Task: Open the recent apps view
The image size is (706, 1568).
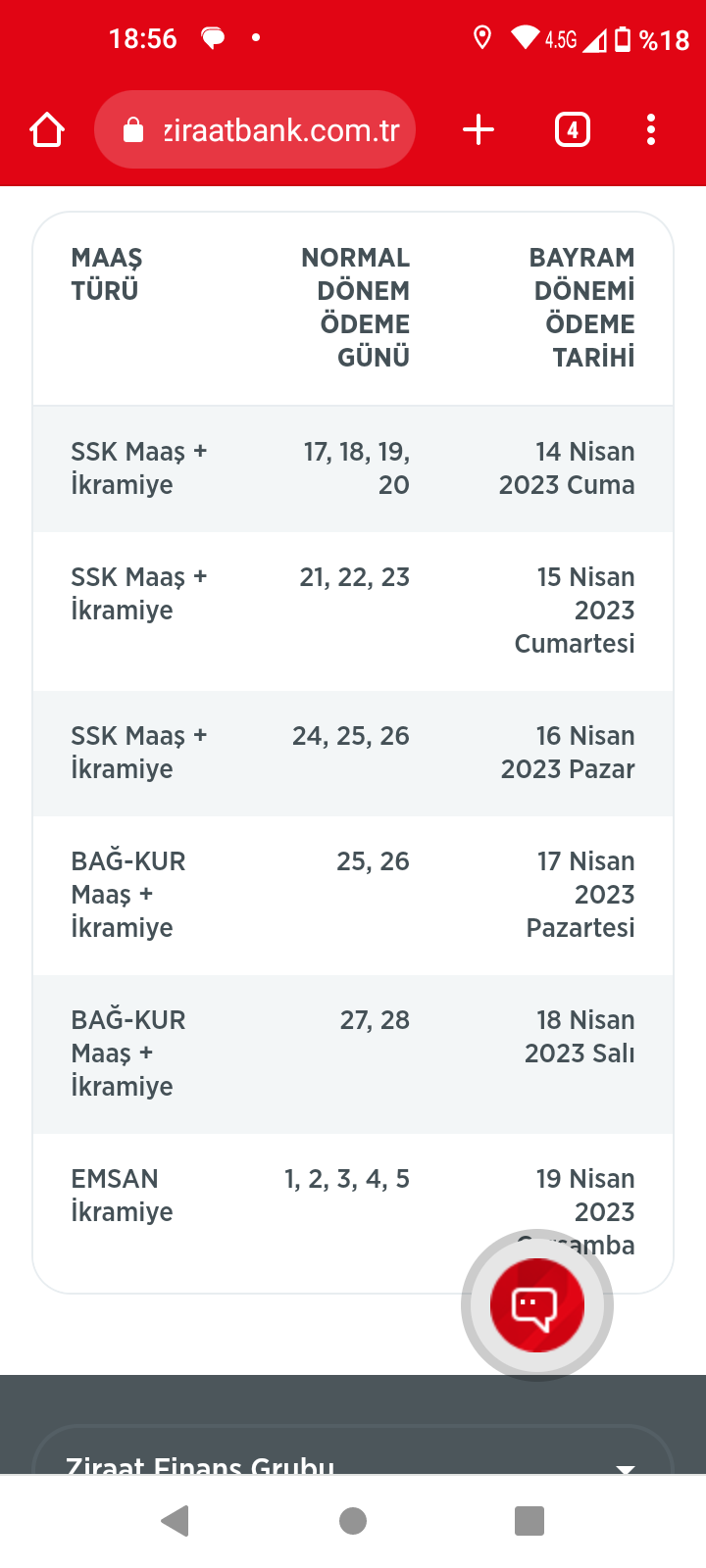Action: (529, 1521)
